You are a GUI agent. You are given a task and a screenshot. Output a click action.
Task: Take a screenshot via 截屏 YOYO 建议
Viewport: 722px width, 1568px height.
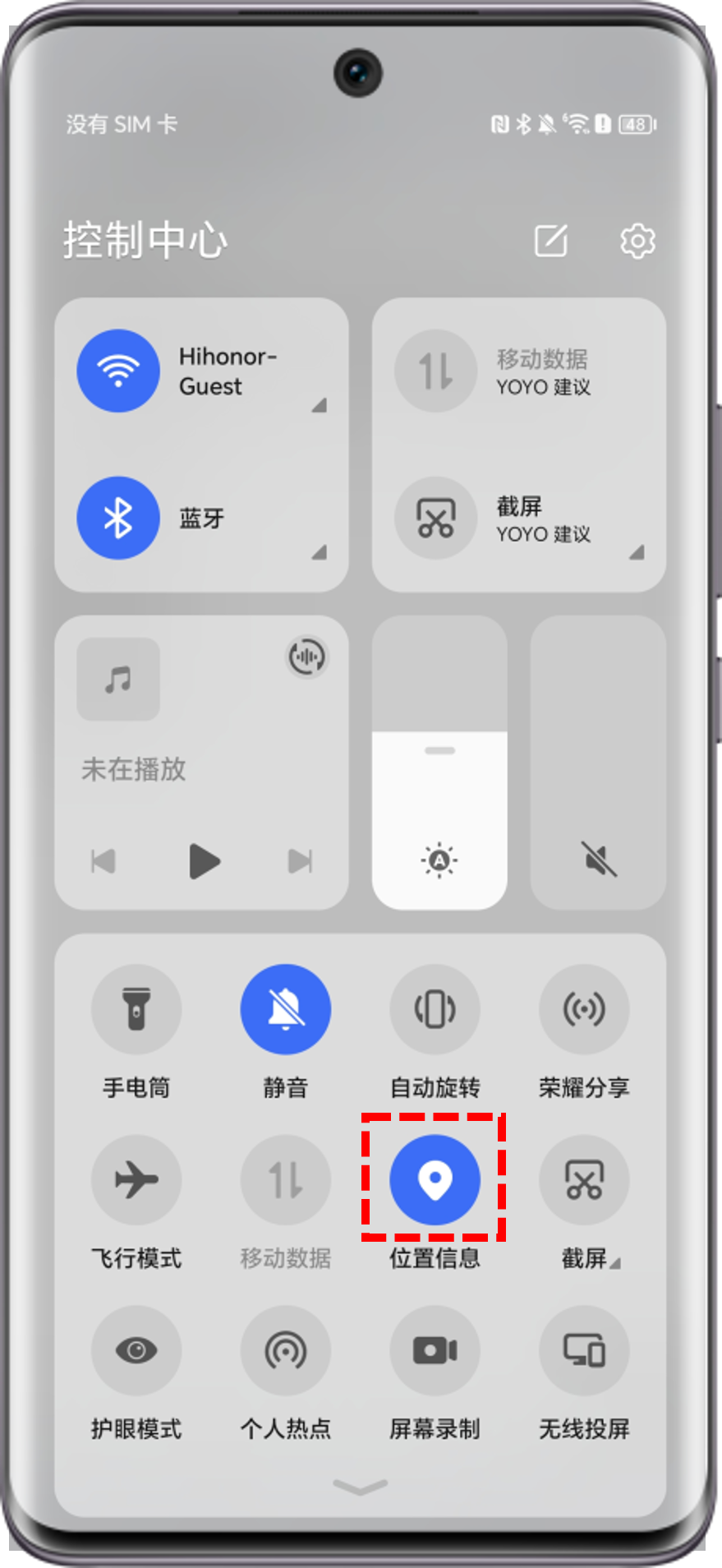[436, 518]
